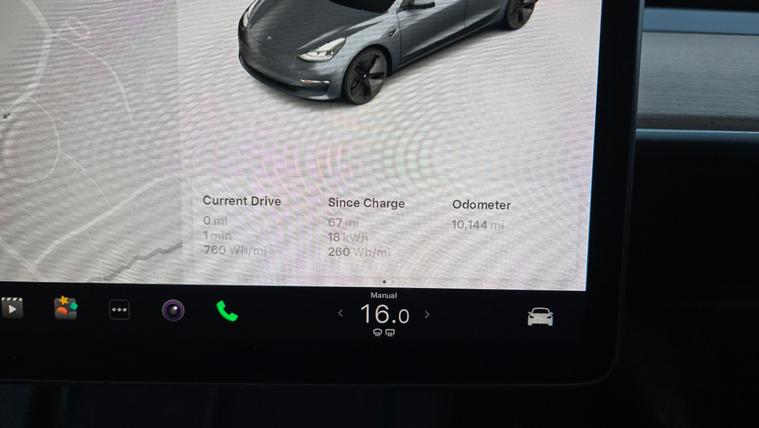759x428 pixels.
Task: Open the Toybox app
Action: click(x=65, y=308)
